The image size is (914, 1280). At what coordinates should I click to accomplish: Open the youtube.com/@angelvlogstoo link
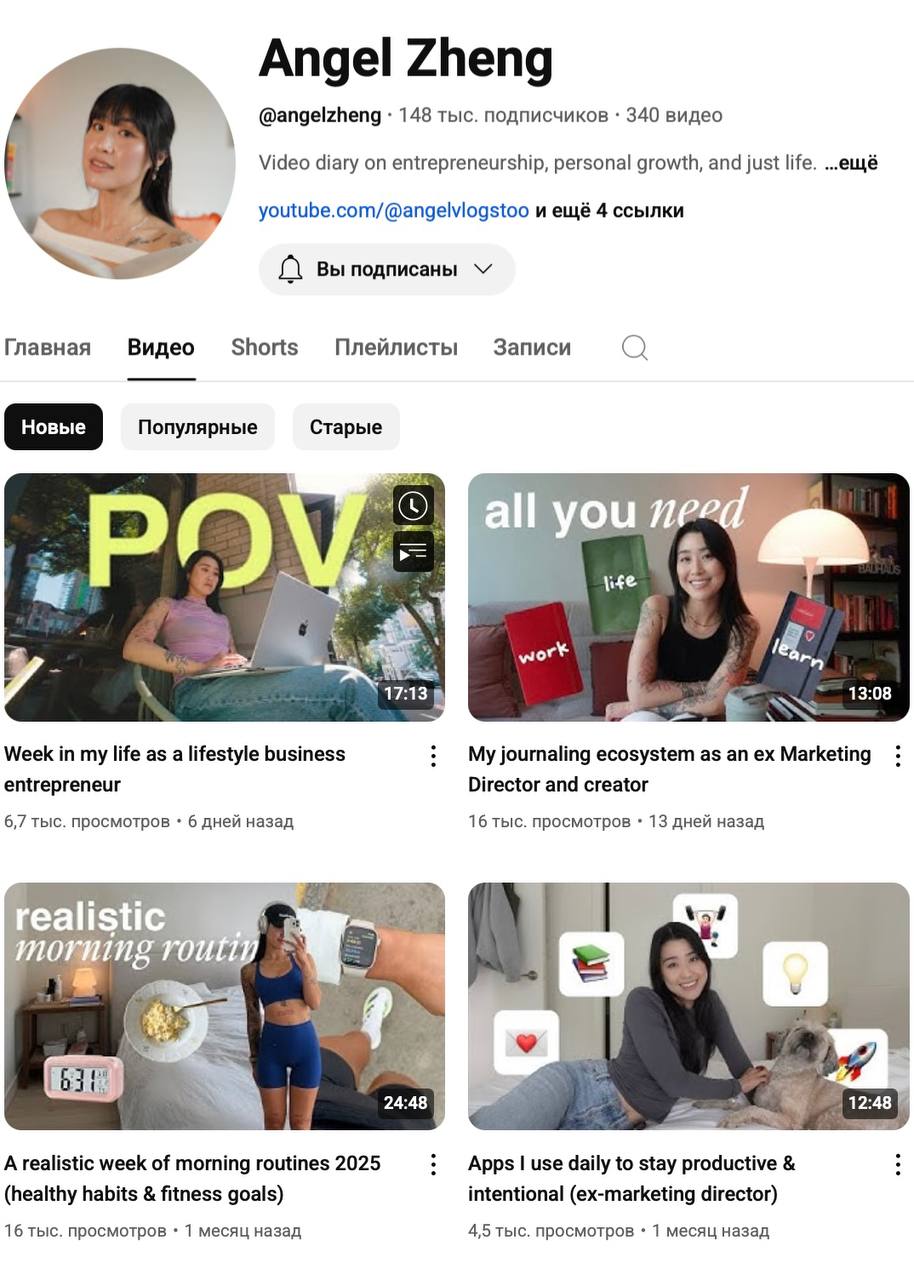click(393, 211)
